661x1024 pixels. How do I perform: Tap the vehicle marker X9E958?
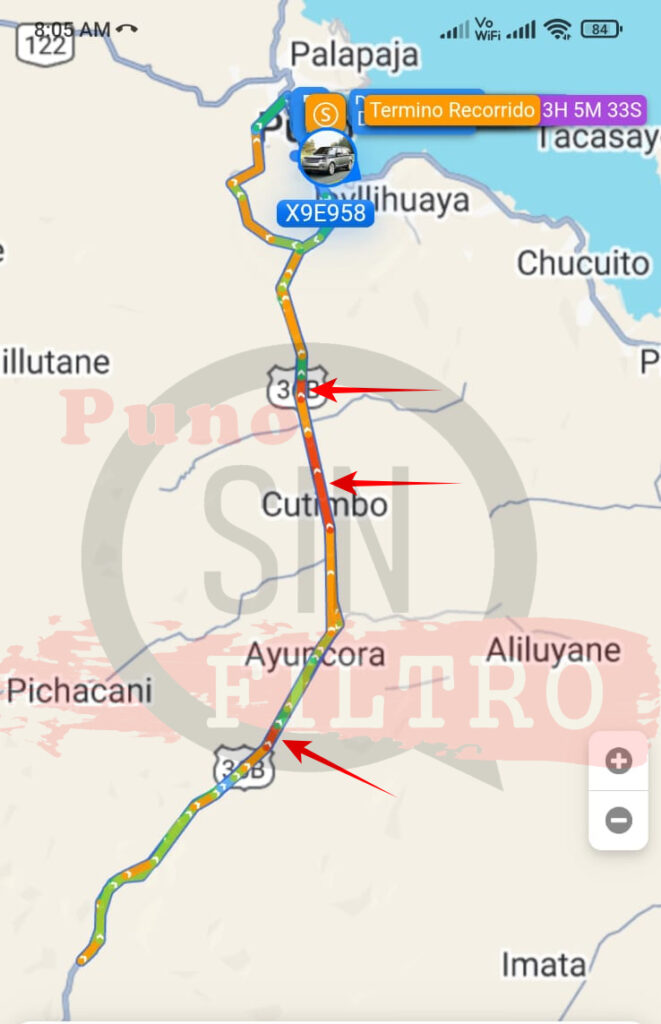[327, 159]
